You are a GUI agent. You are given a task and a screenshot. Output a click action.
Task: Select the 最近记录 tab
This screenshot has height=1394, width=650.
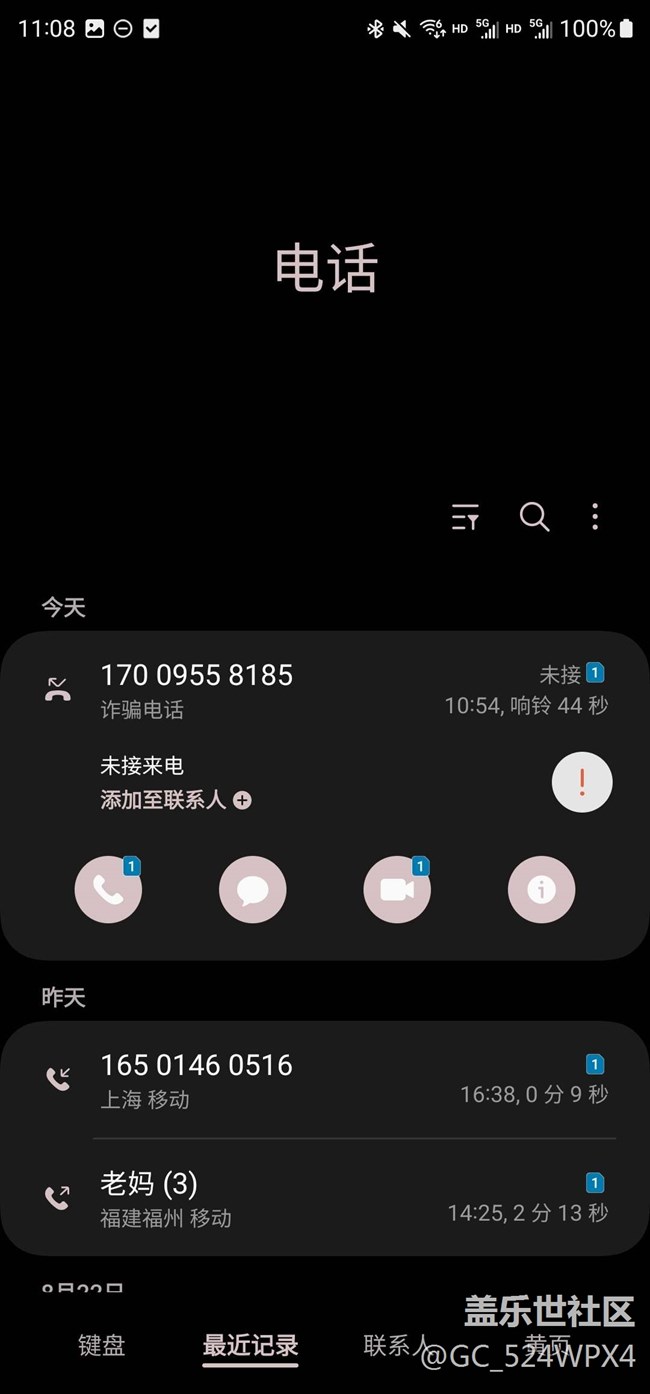(x=250, y=1345)
